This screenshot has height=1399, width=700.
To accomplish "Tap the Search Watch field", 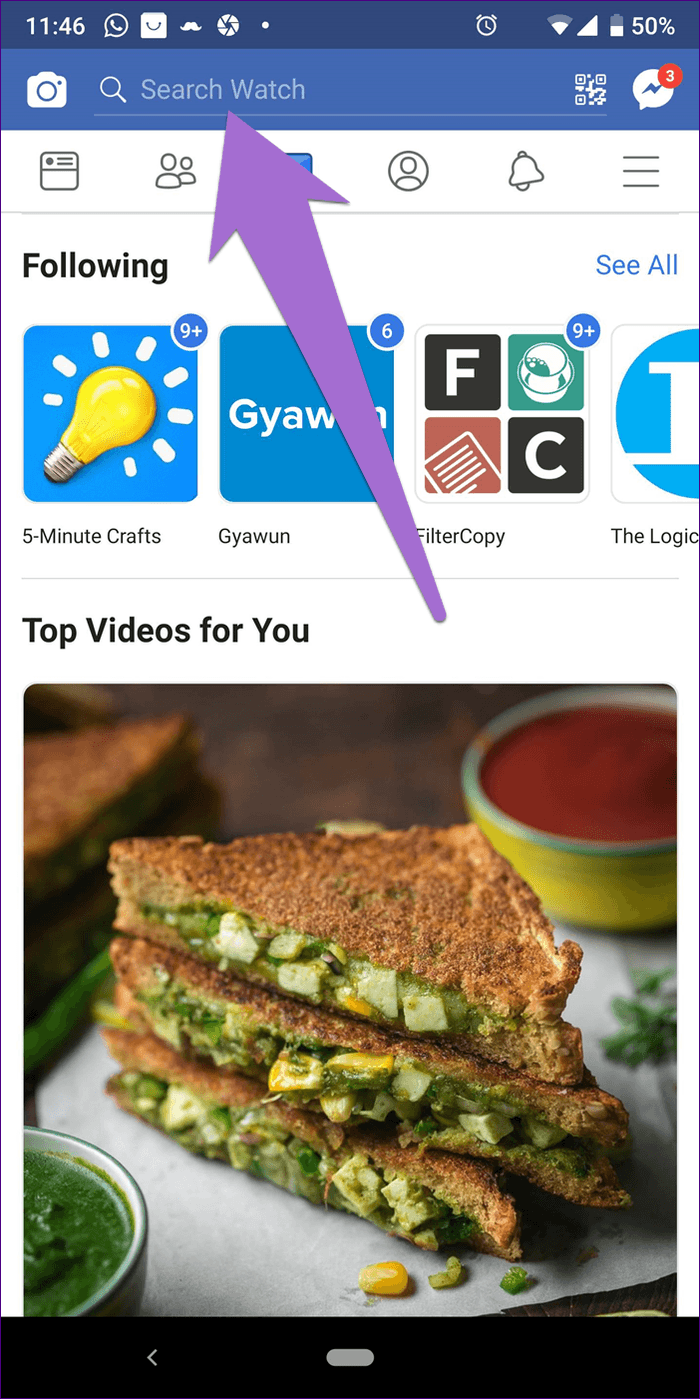I will [350, 91].
